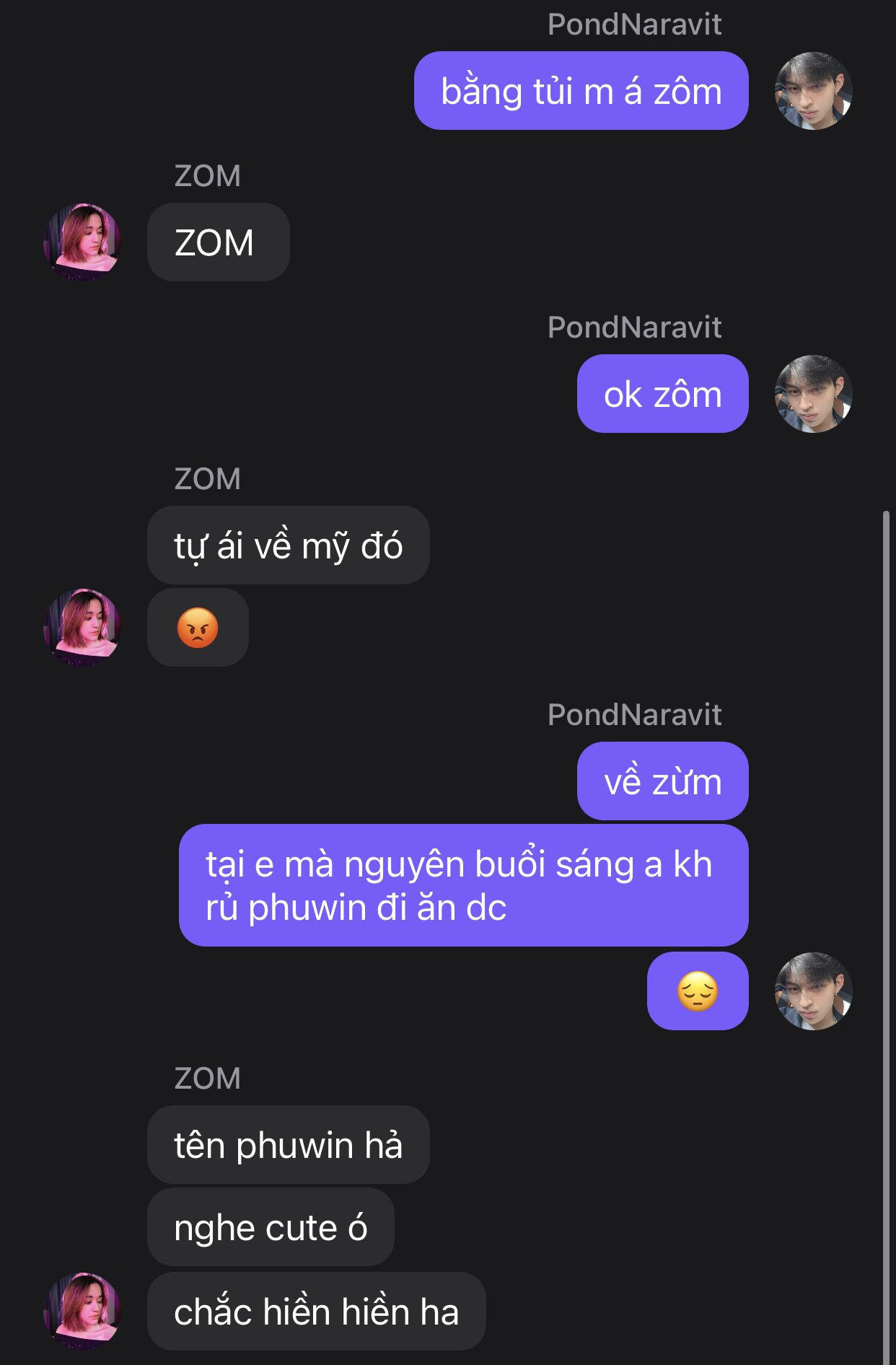Screen dimensions: 896x1365
Task: Open PondNaravit's avatar beside "bằng tủi m á zôm"
Action: coord(813,91)
